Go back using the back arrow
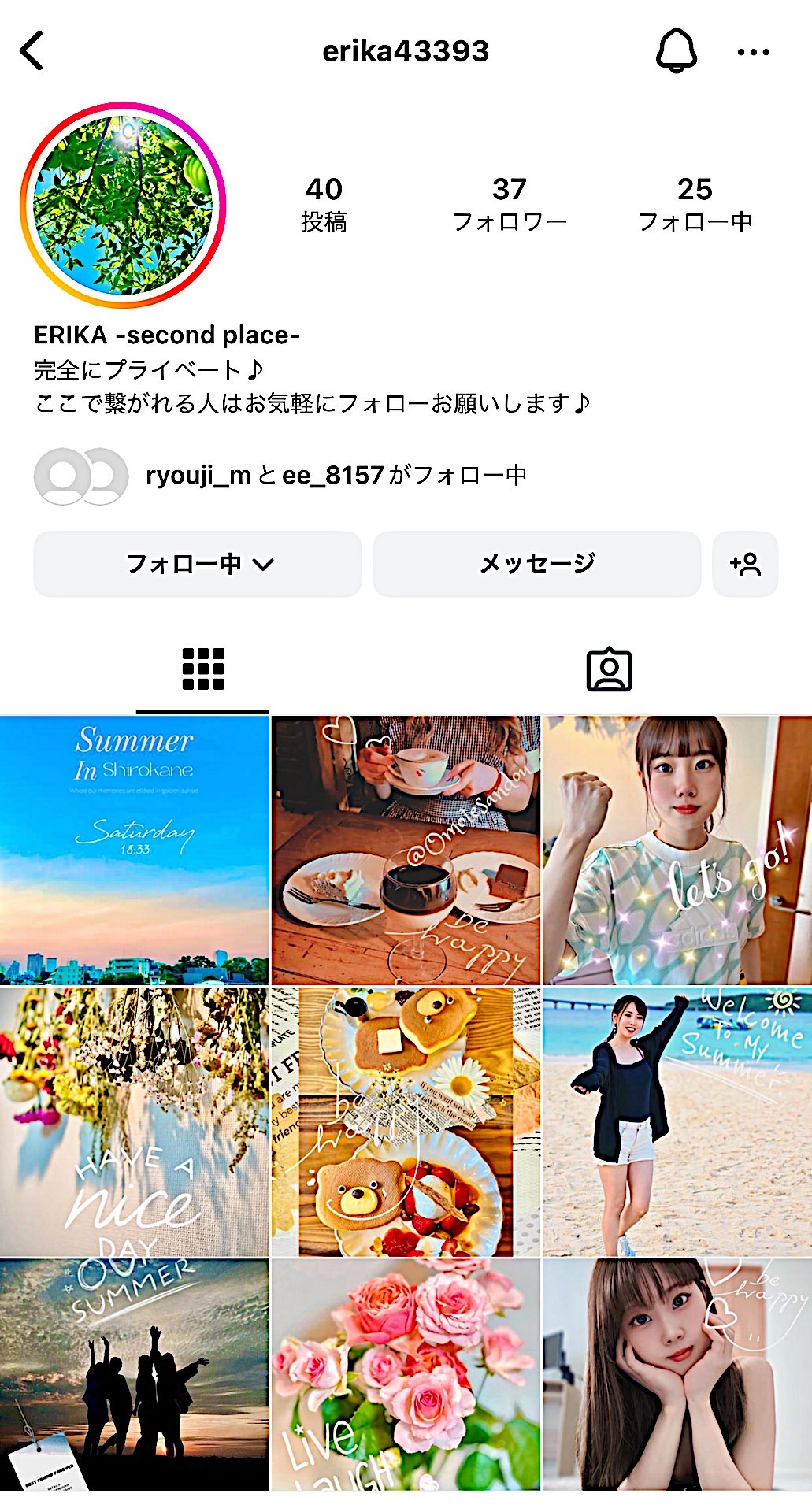 32,52
